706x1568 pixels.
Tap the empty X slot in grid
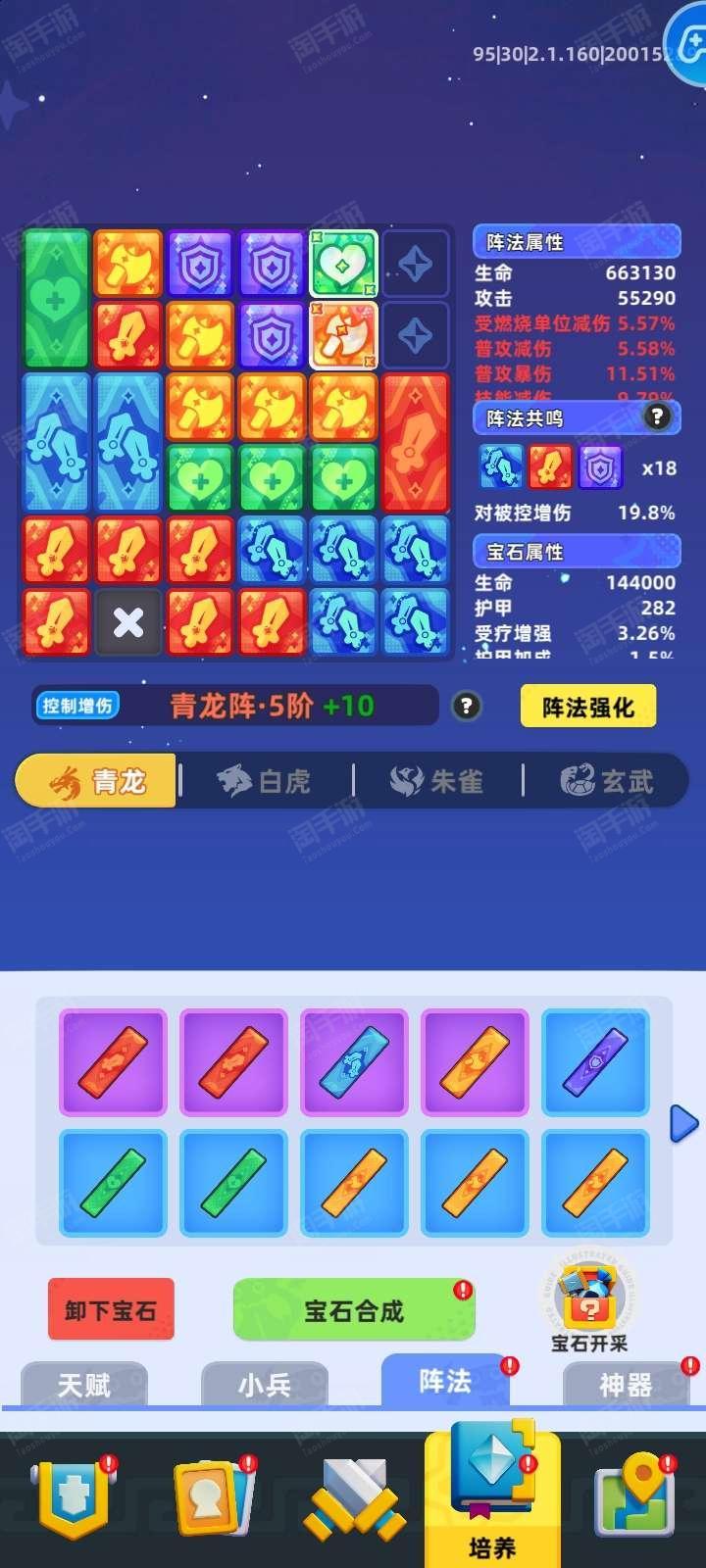pyautogui.click(x=127, y=622)
